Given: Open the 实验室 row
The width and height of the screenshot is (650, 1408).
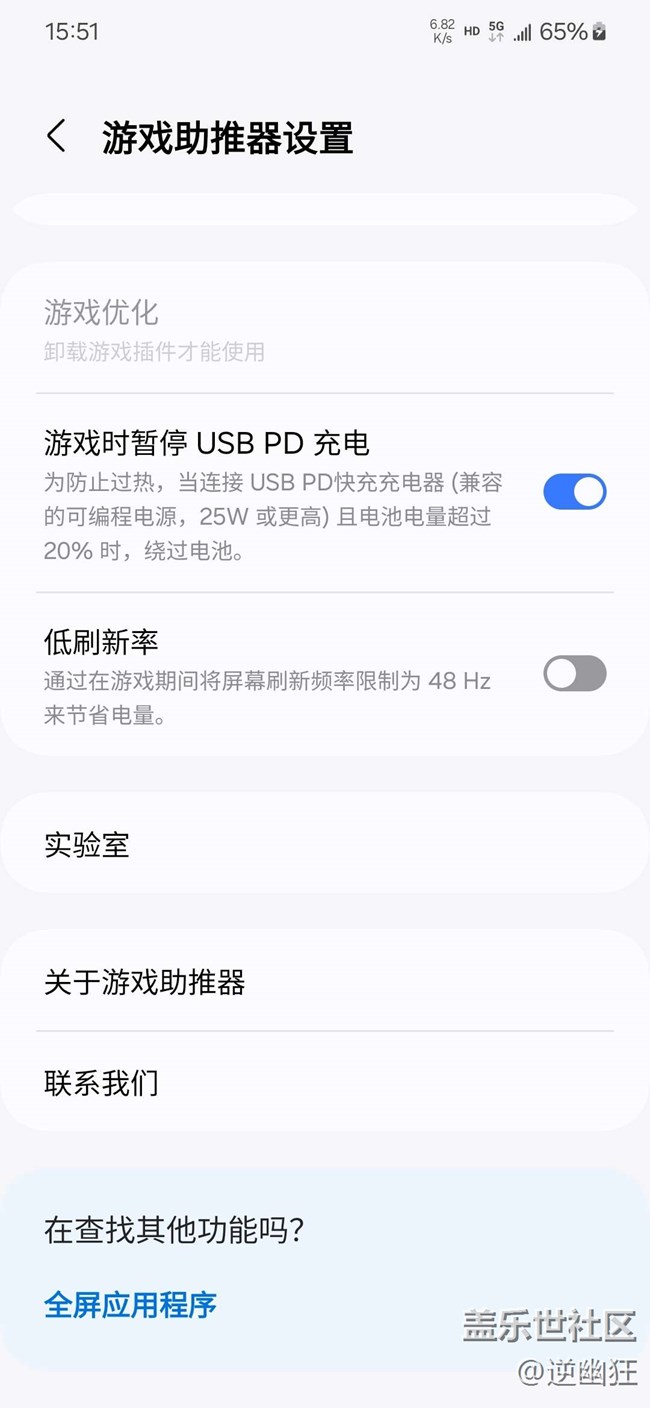Looking at the screenshot, I should coord(324,845).
